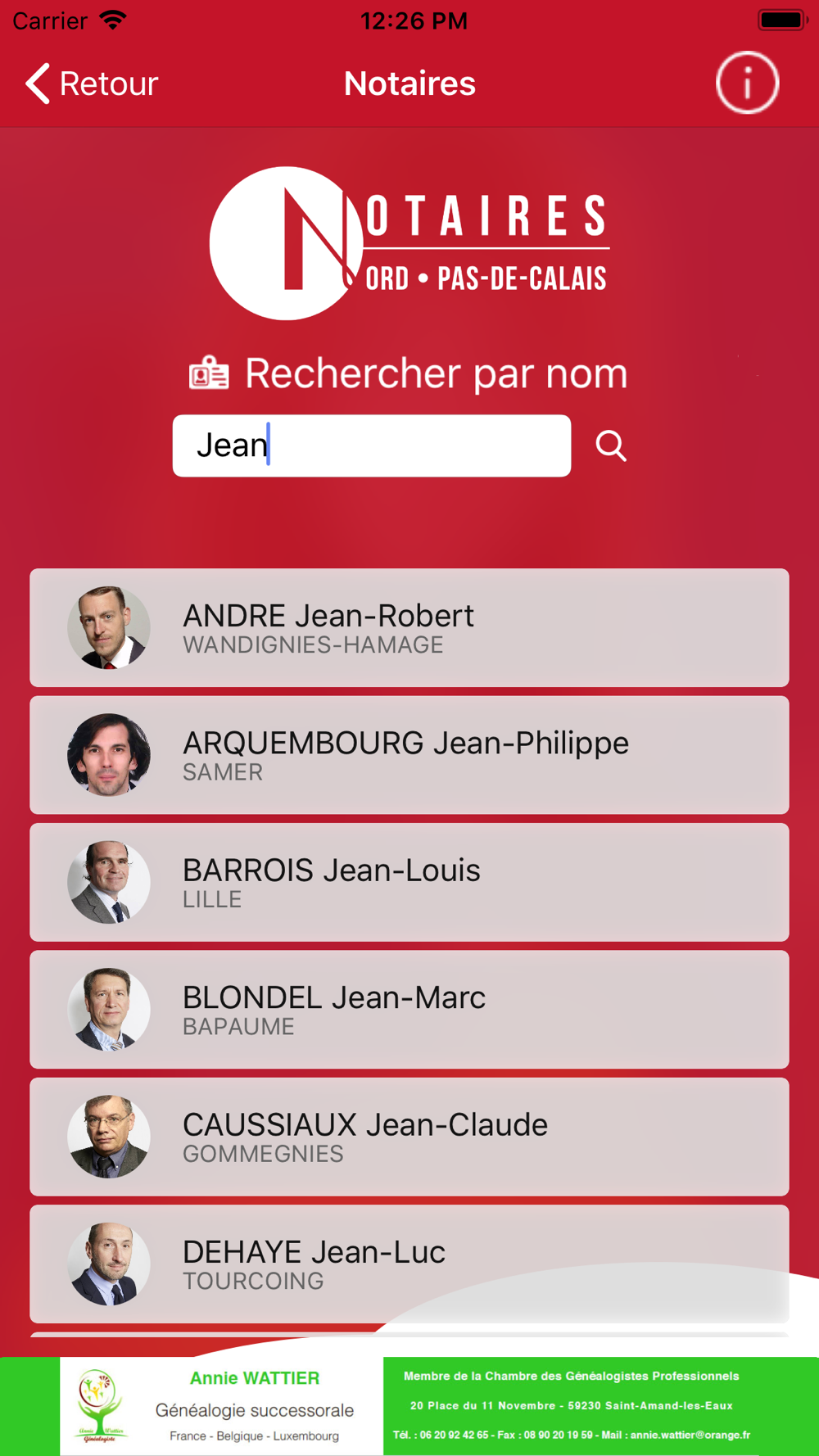Select BARROIS Jean-Louis from Lille
Screen dimensions: 819x1456
pos(409,882)
